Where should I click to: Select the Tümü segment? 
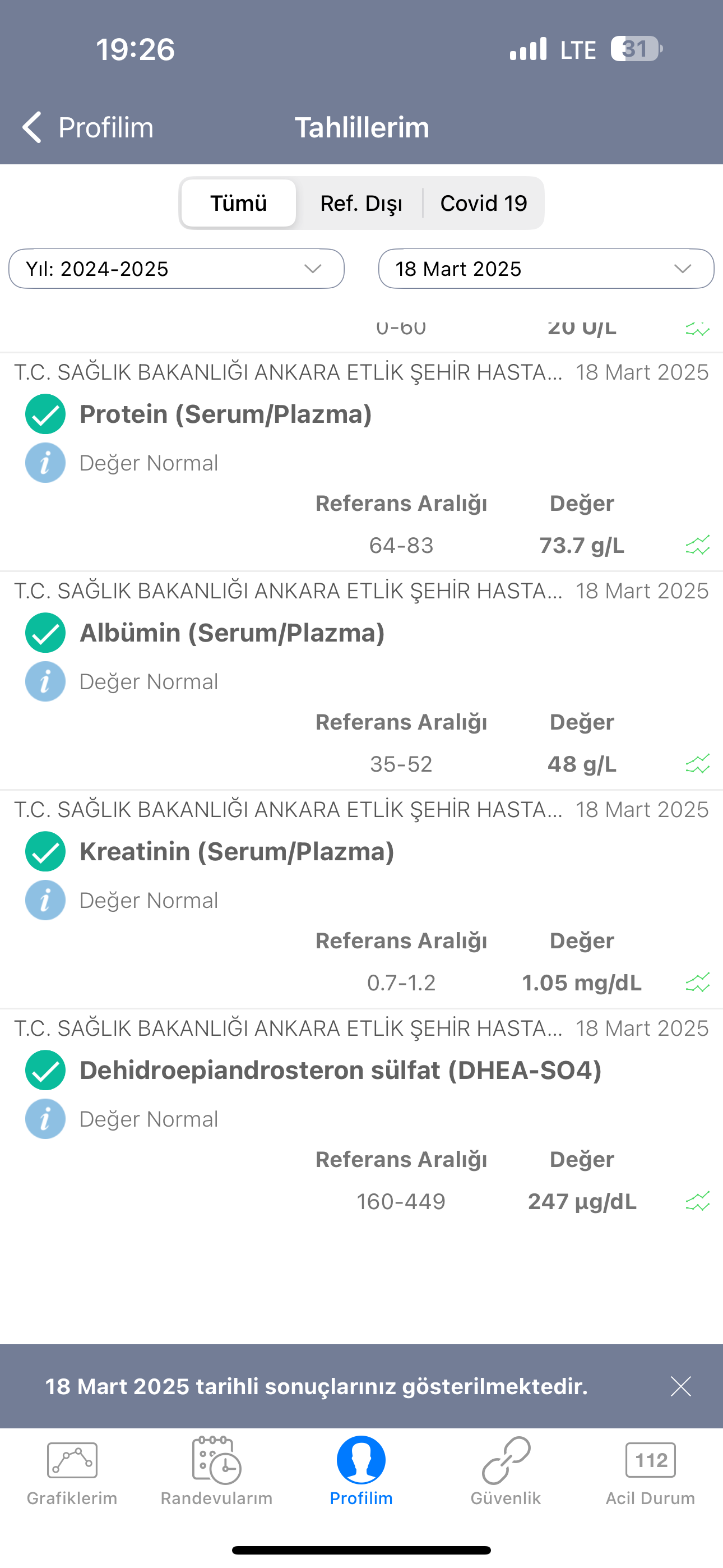click(x=239, y=204)
